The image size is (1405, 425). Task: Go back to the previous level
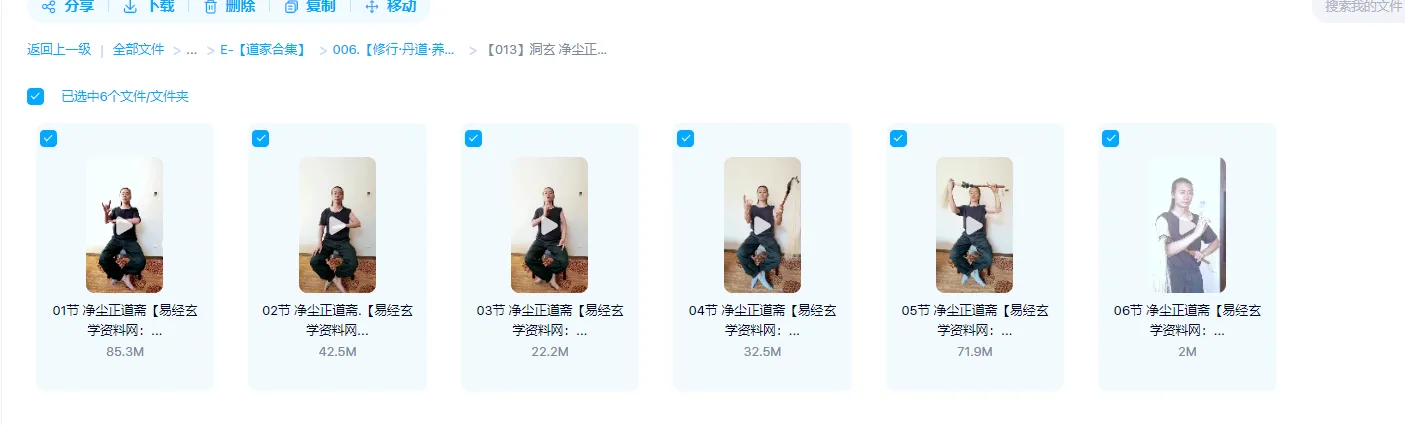[x=59, y=49]
